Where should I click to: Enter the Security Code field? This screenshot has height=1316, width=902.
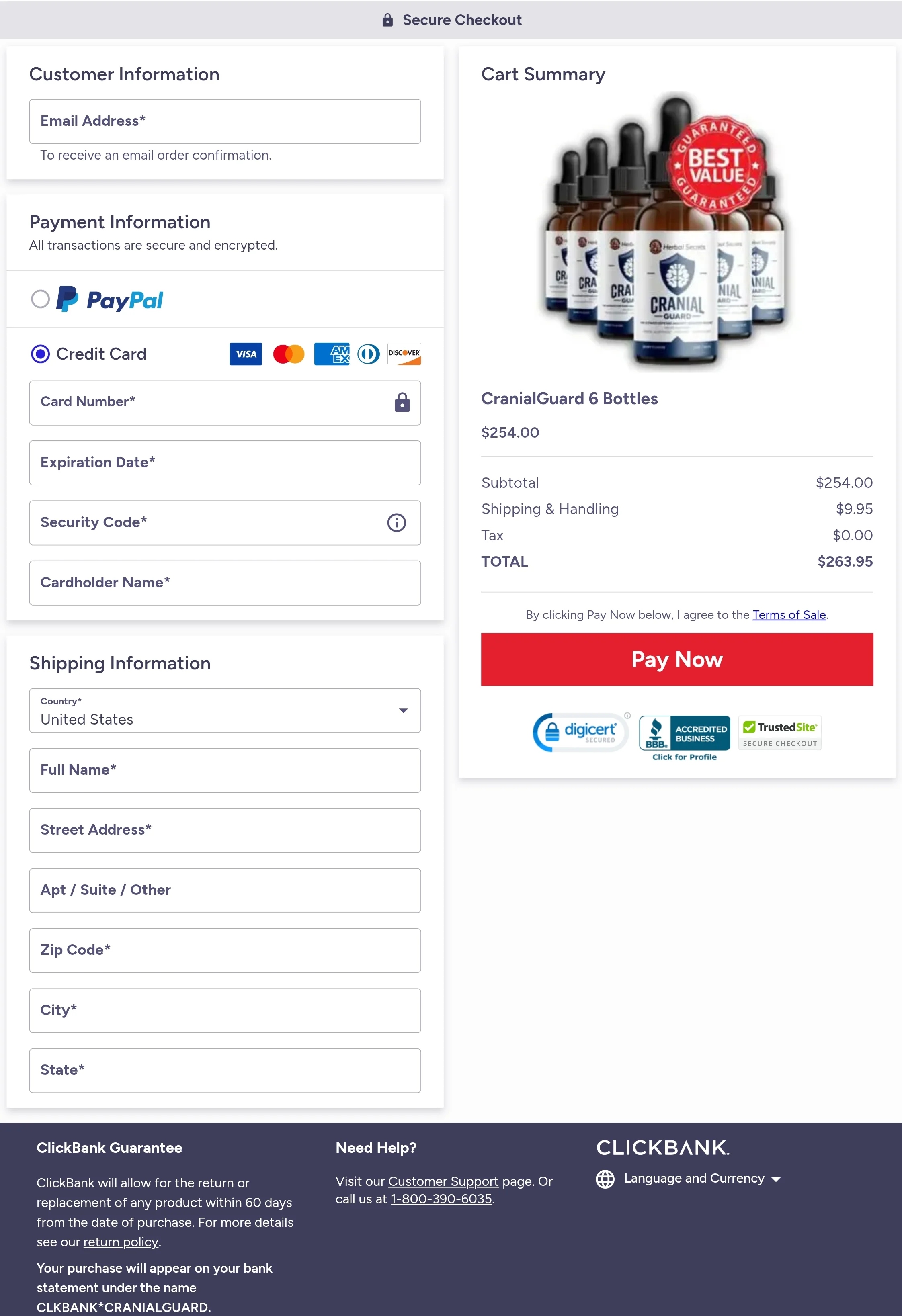(204, 523)
